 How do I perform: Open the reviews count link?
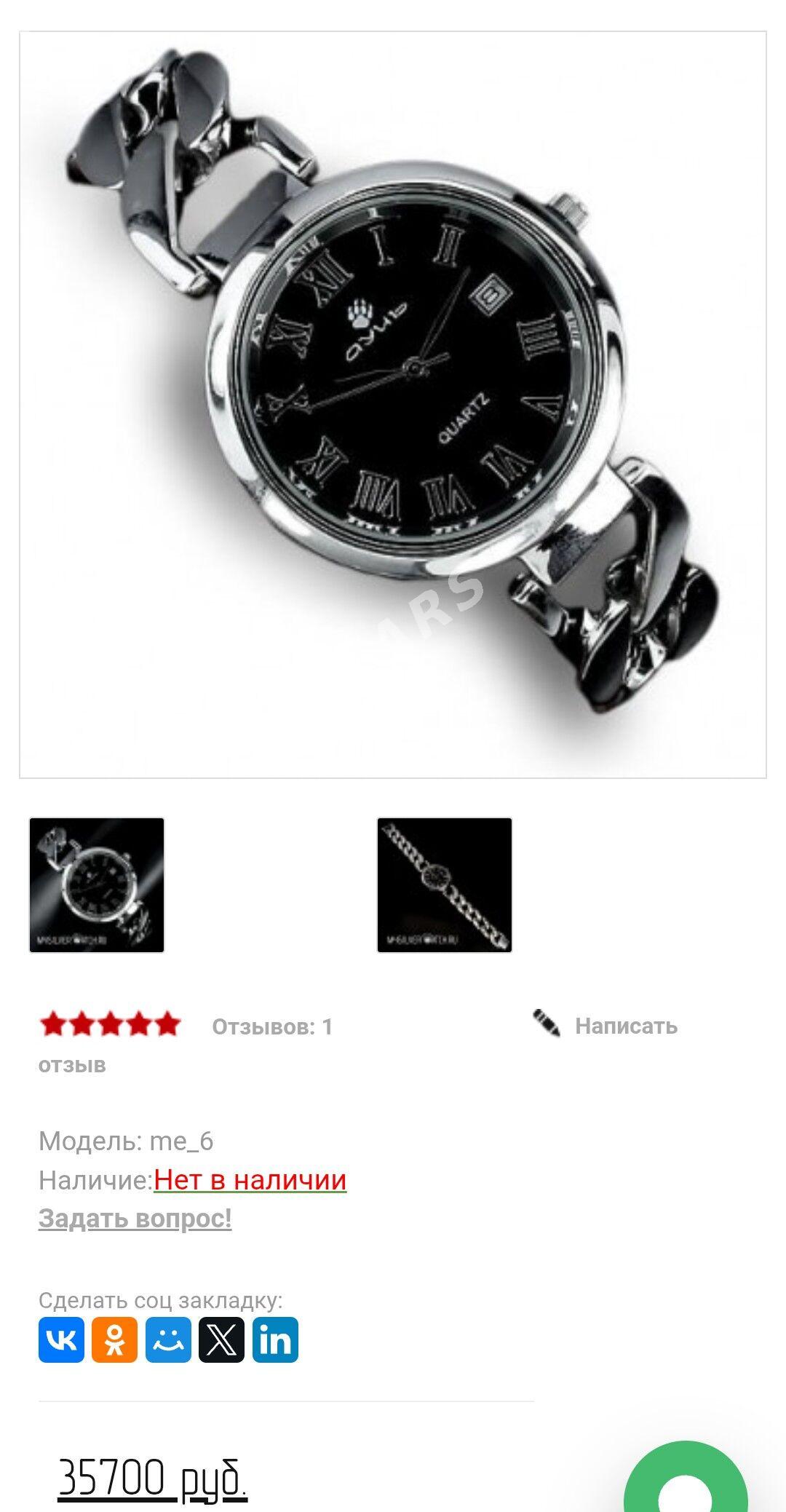coord(272,1026)
